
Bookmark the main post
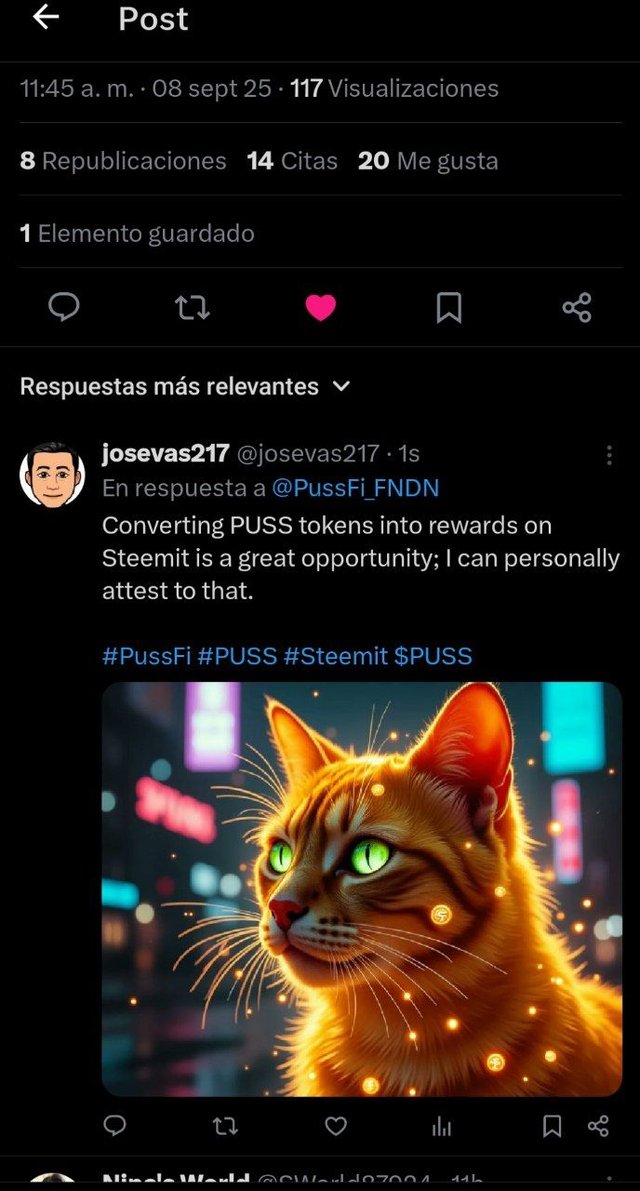pos(449,308)
